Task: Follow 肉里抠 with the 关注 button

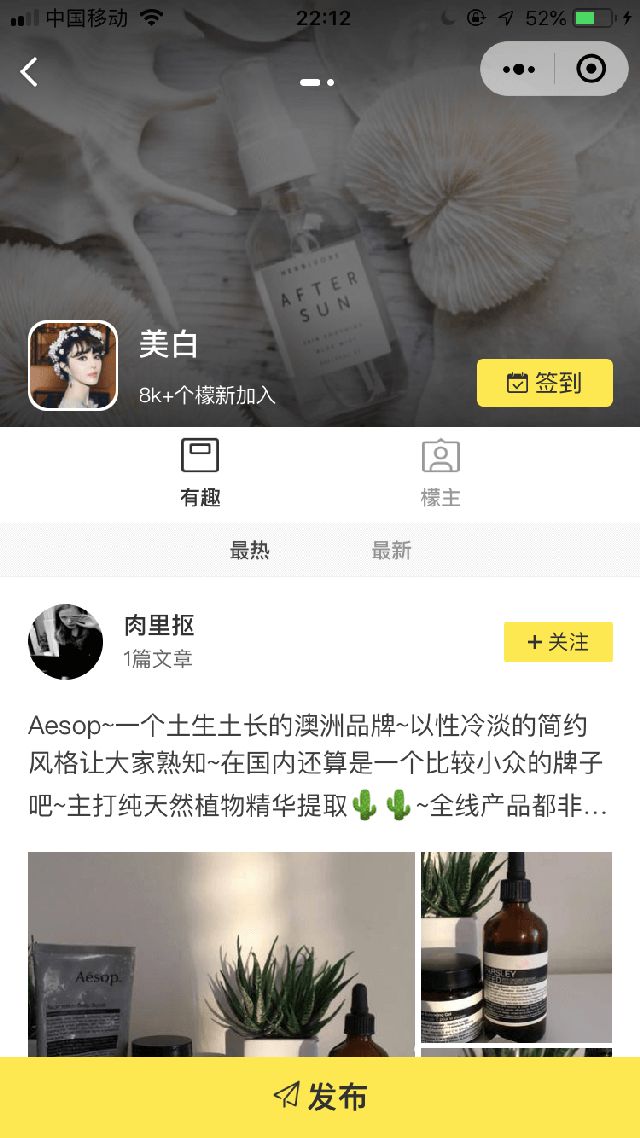Action: click(x=558, y=642)
